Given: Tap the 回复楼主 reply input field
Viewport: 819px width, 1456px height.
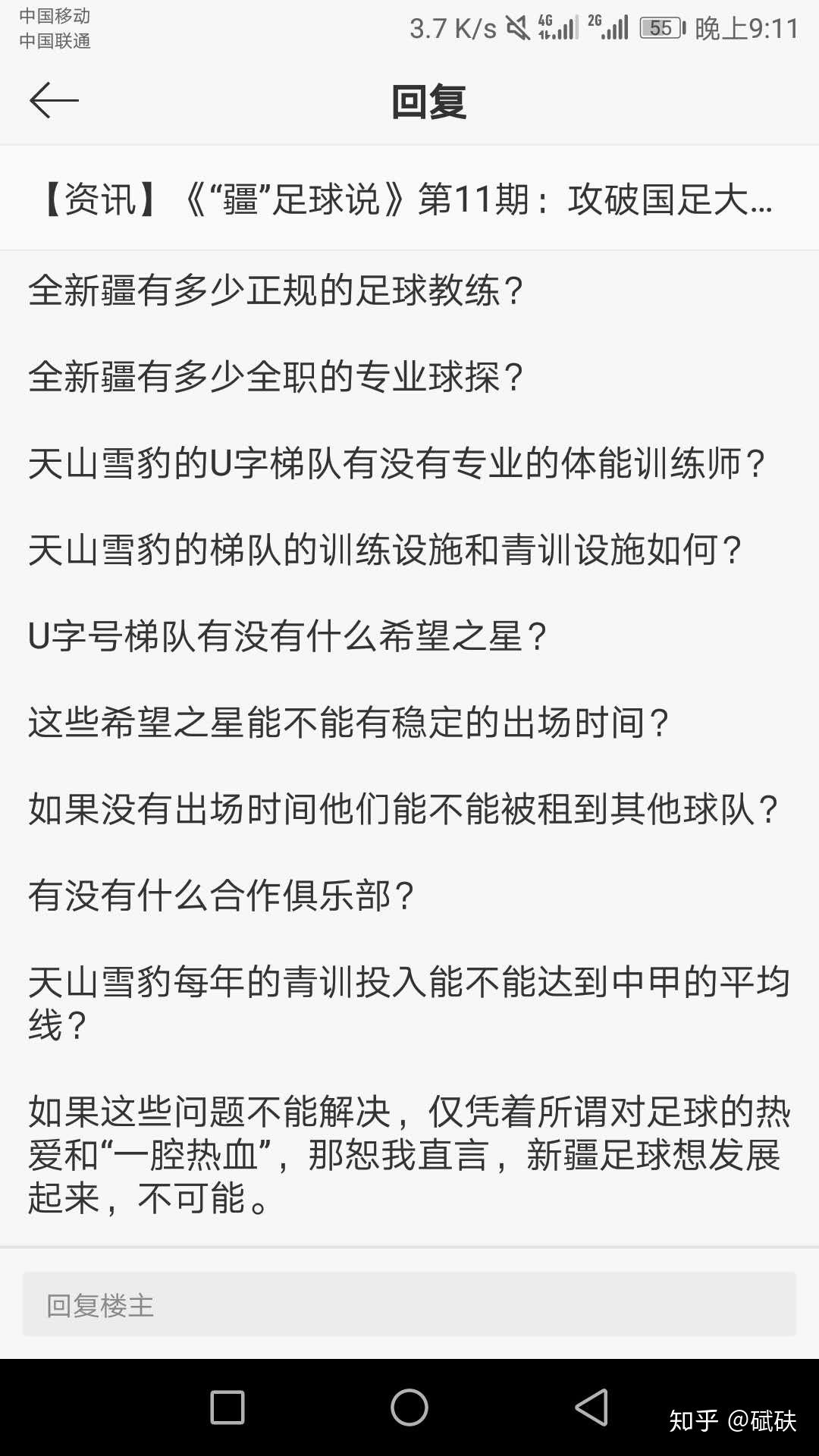Looking at the screenshot, I should point(409,1305).
